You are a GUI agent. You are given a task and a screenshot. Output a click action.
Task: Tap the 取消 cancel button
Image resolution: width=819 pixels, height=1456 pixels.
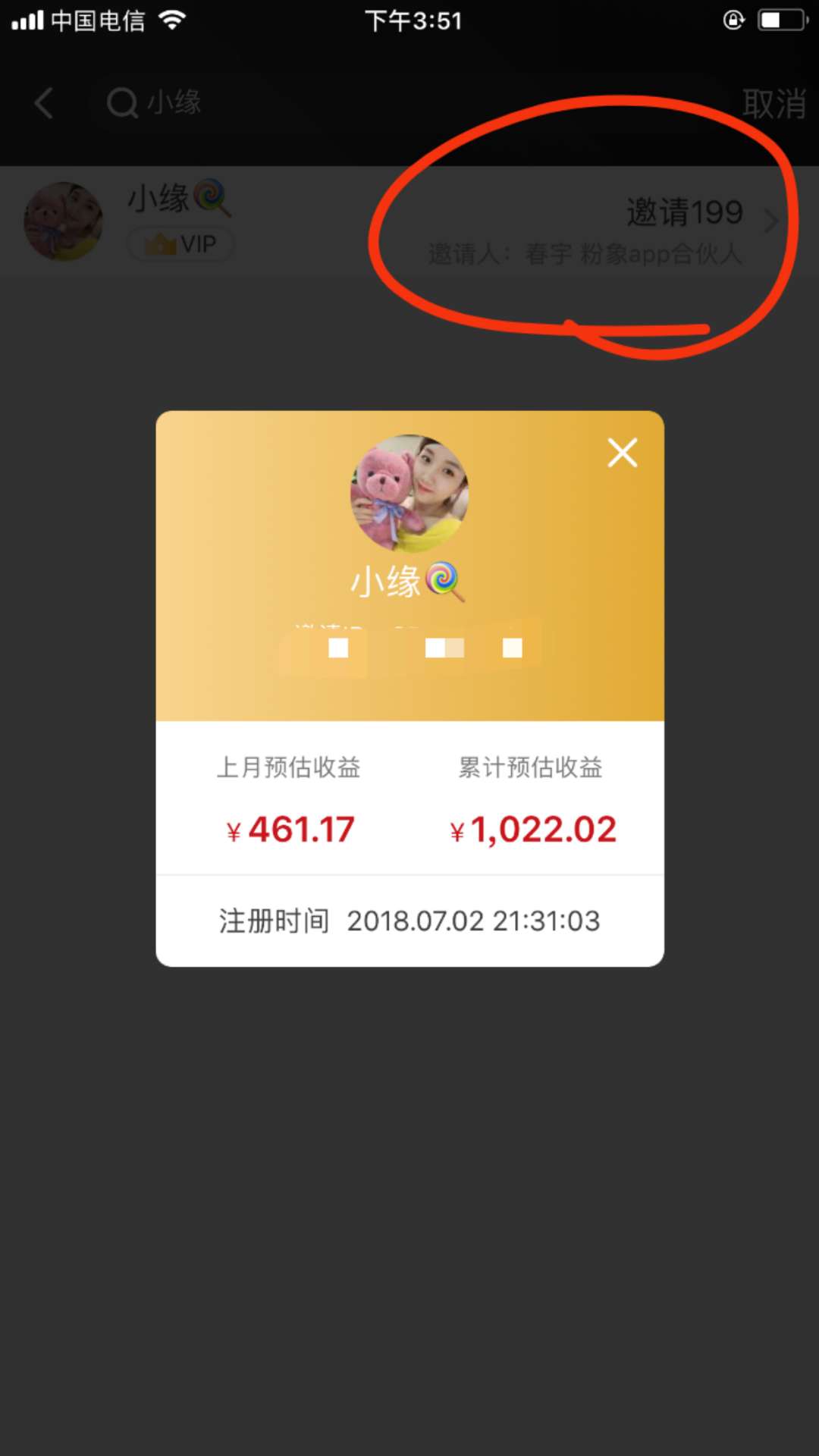[773, 103]
